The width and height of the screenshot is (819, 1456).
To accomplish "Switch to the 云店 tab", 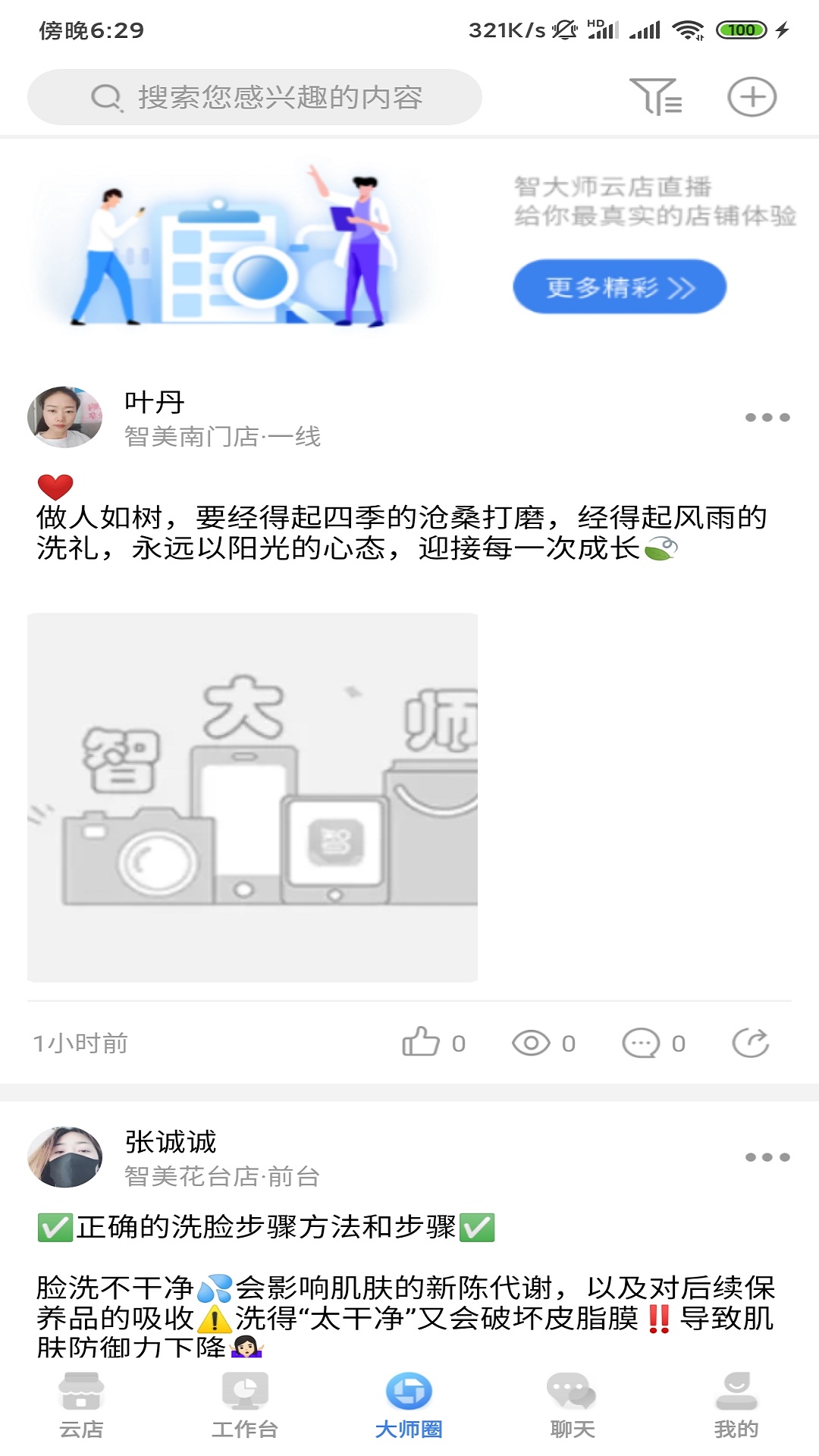I will point(81,1405).
